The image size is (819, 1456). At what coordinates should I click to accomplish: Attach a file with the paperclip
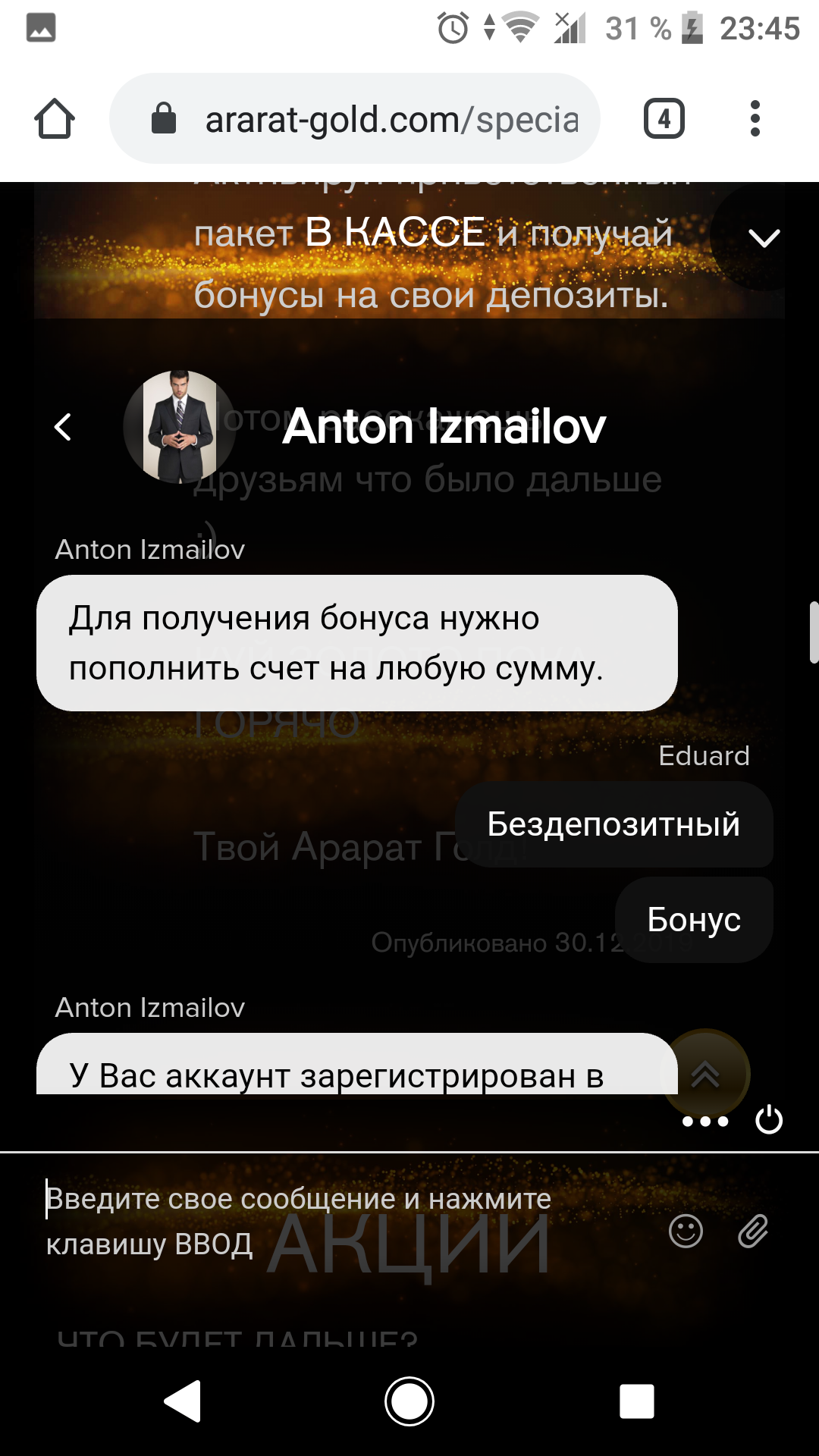pyautogui.click(x=753, y=1231)
